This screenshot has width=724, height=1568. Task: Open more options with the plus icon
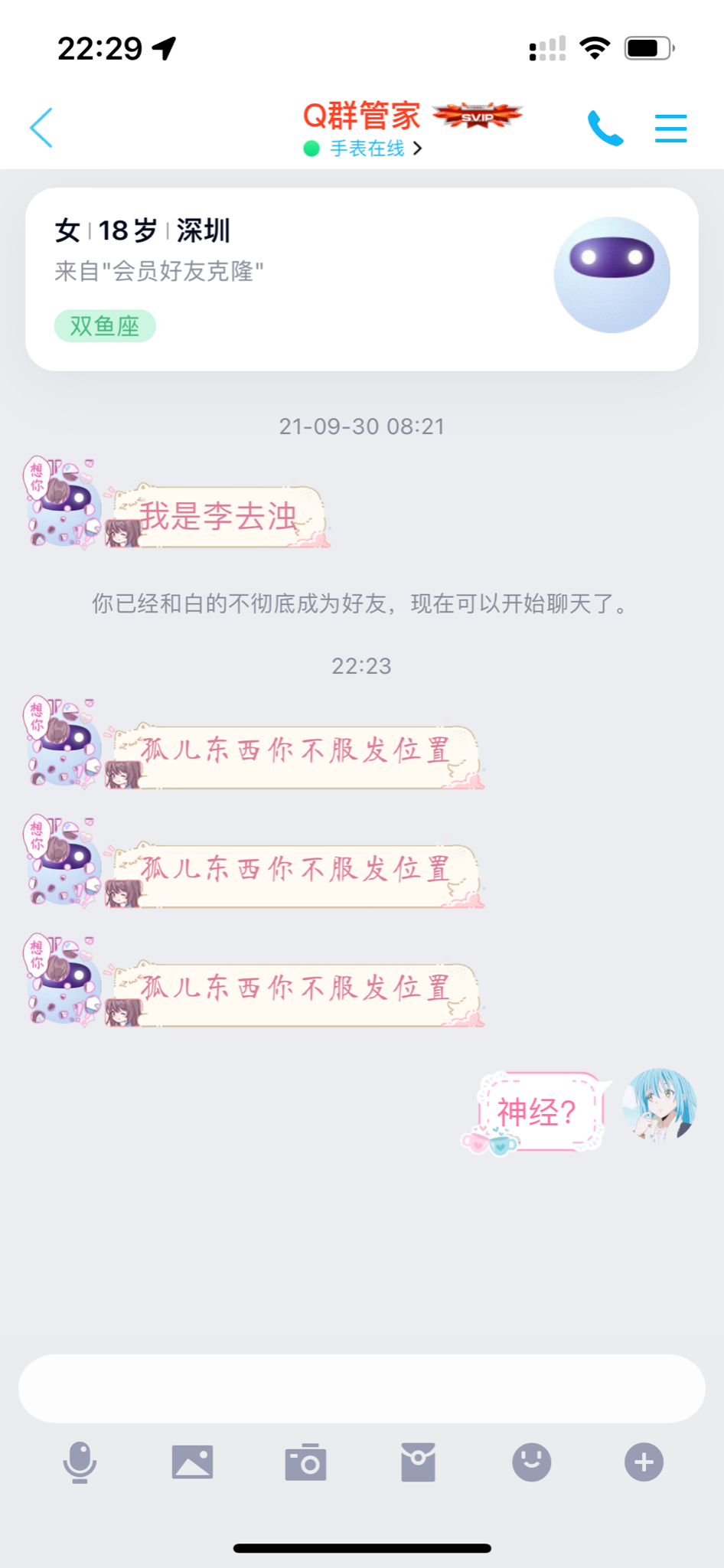pyautogui.click(x=644, y=1462)
